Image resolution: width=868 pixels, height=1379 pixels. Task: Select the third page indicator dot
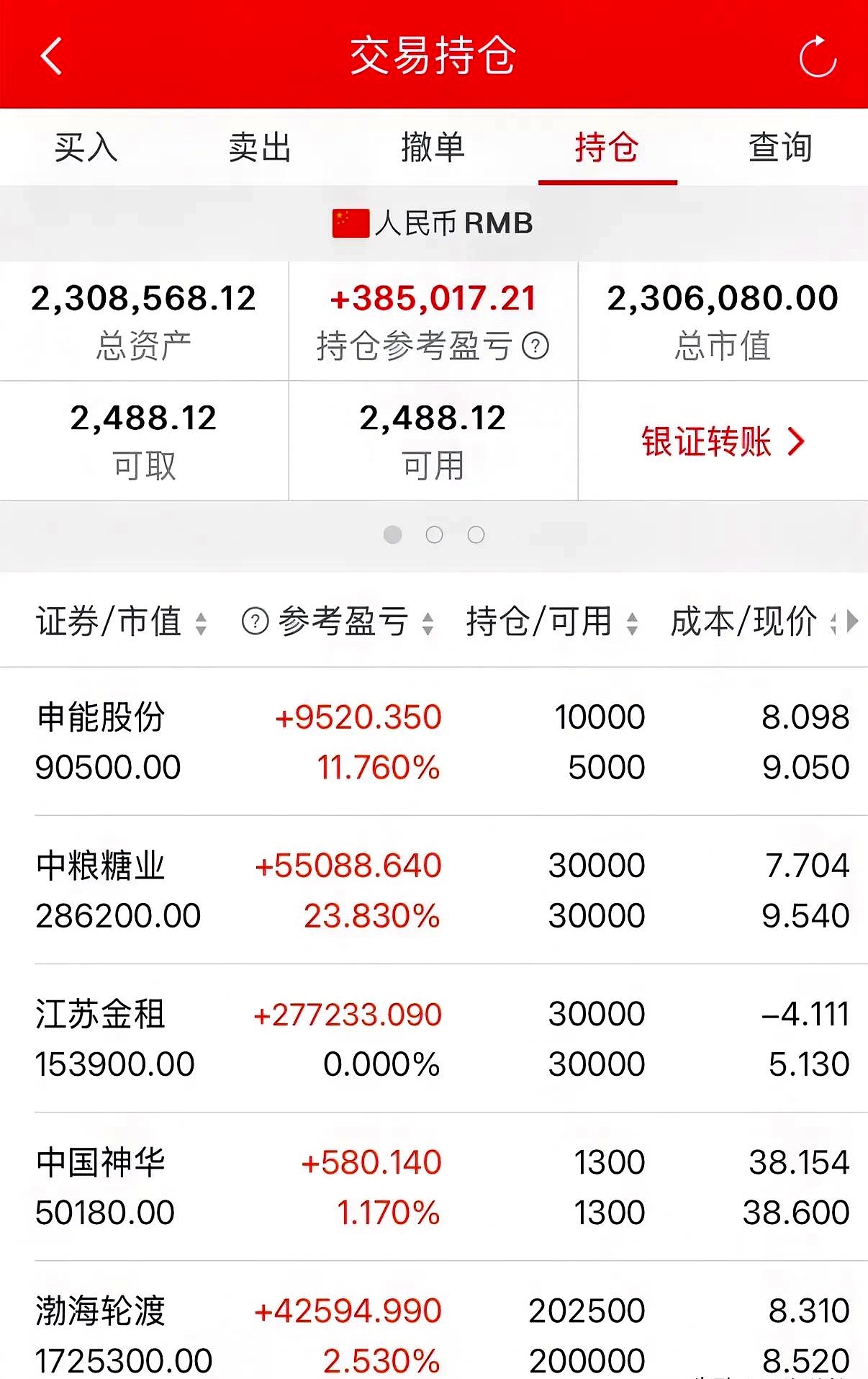[x=476, y=535]
